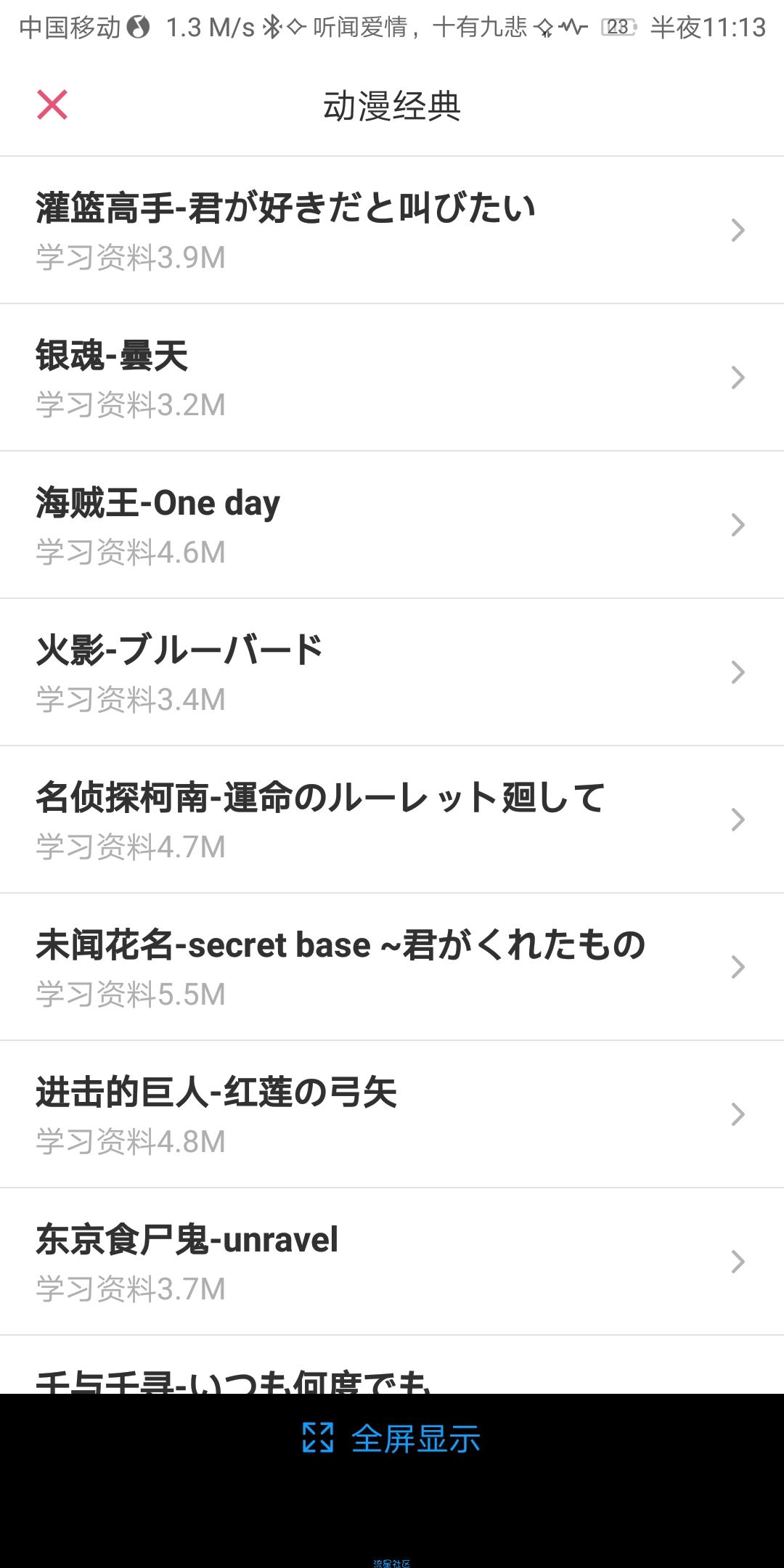Select 海贼王-One day
The height and width of the screenshot is (1568, 784).
click(392, 525)
